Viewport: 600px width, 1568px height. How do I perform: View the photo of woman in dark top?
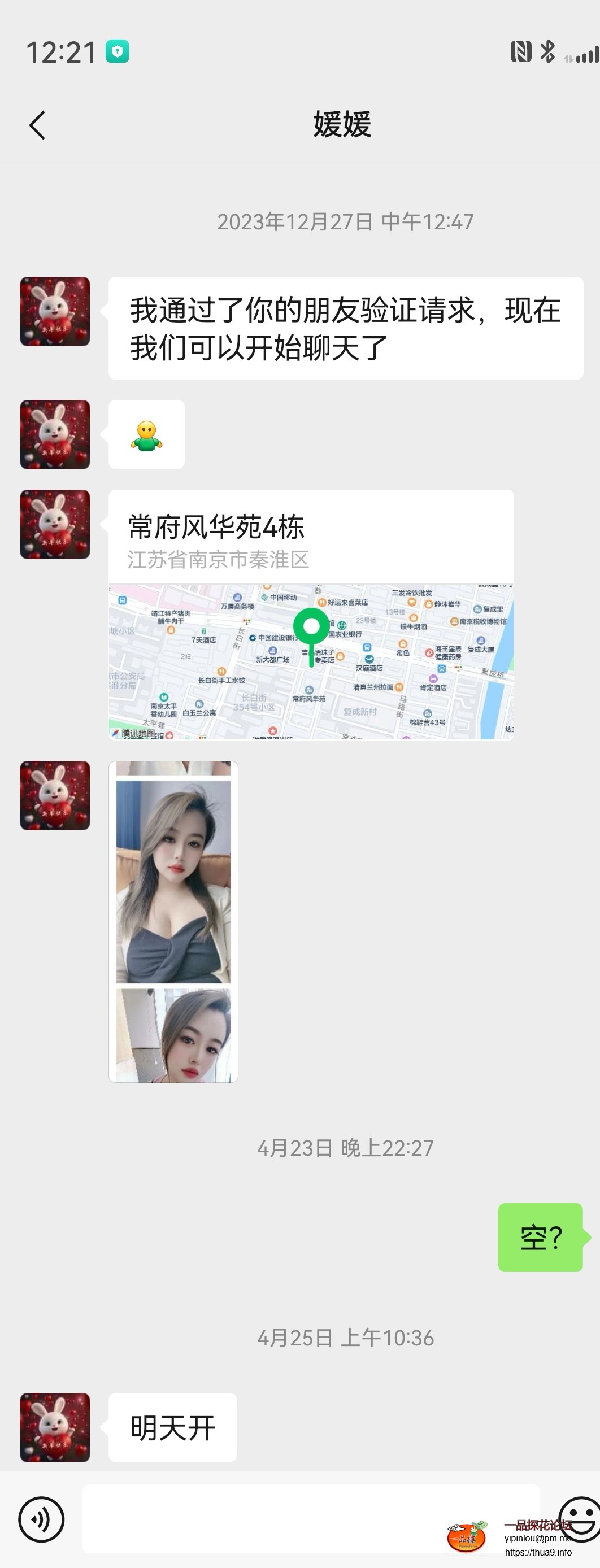173,883
